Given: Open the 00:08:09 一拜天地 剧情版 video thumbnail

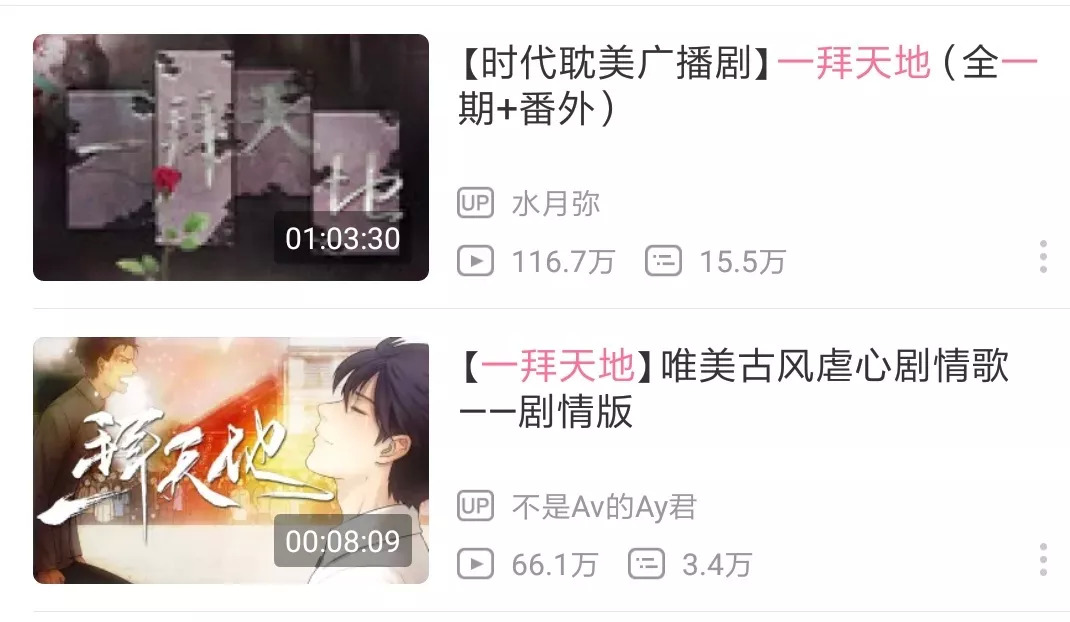Looking at the screenshot, I should pyautogui.click(x=231, y=460).
